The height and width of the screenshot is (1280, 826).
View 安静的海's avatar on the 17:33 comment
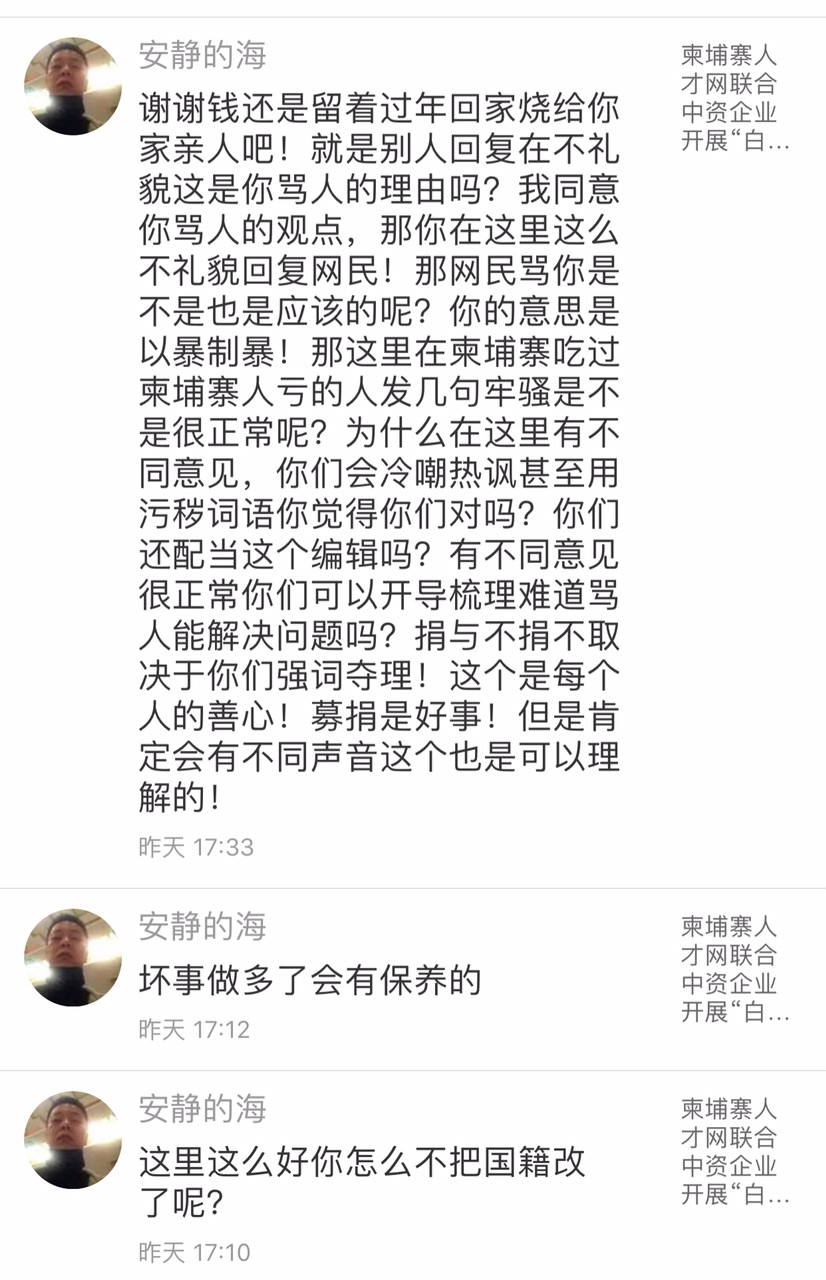73,86
